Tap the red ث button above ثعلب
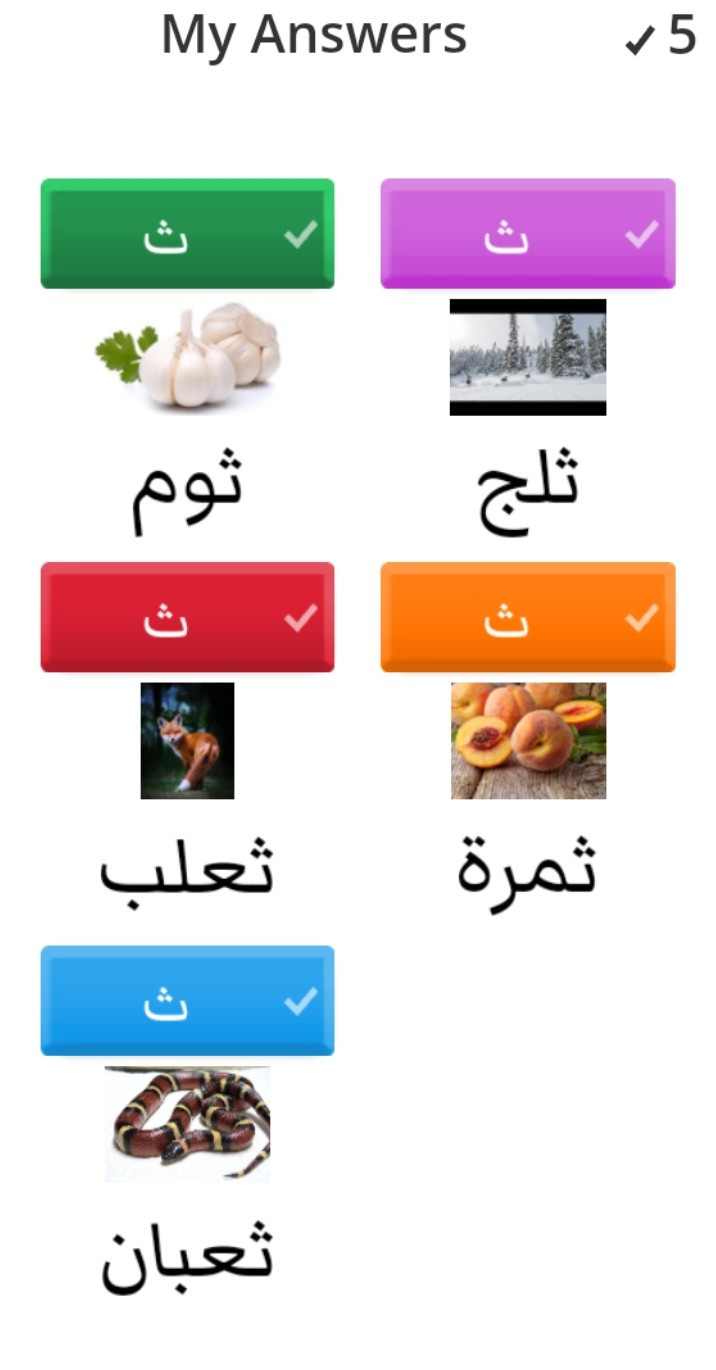The image size is (716, 1370). point(187,617)
